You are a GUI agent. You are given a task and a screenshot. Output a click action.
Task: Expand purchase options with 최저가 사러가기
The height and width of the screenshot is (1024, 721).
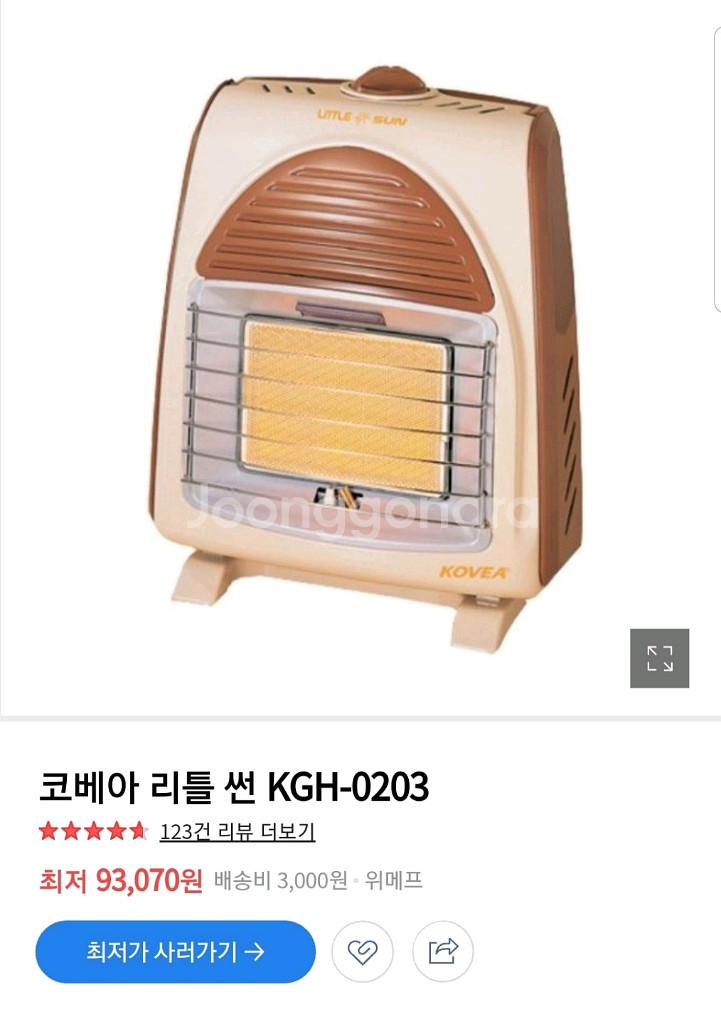coord(175,952)
